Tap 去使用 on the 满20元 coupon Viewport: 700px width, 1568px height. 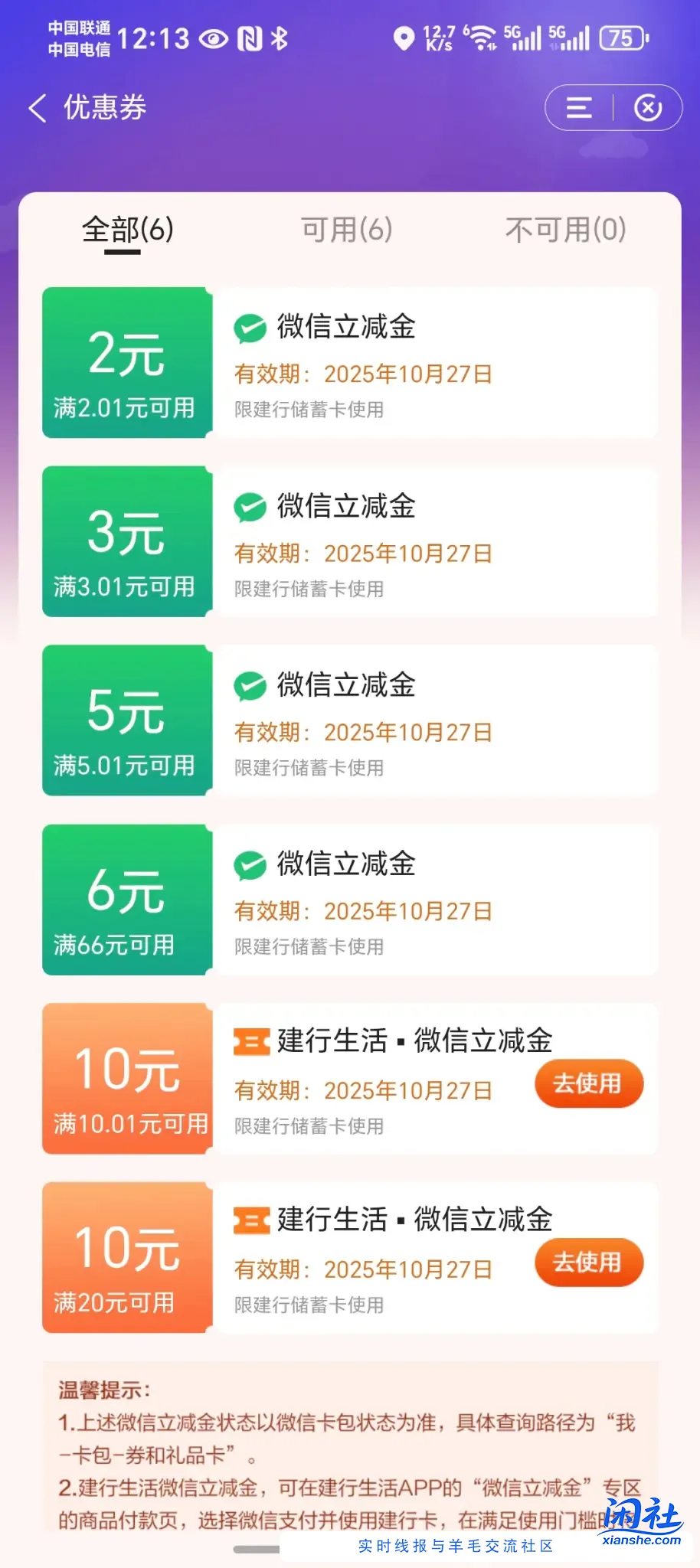[588, 1262]
